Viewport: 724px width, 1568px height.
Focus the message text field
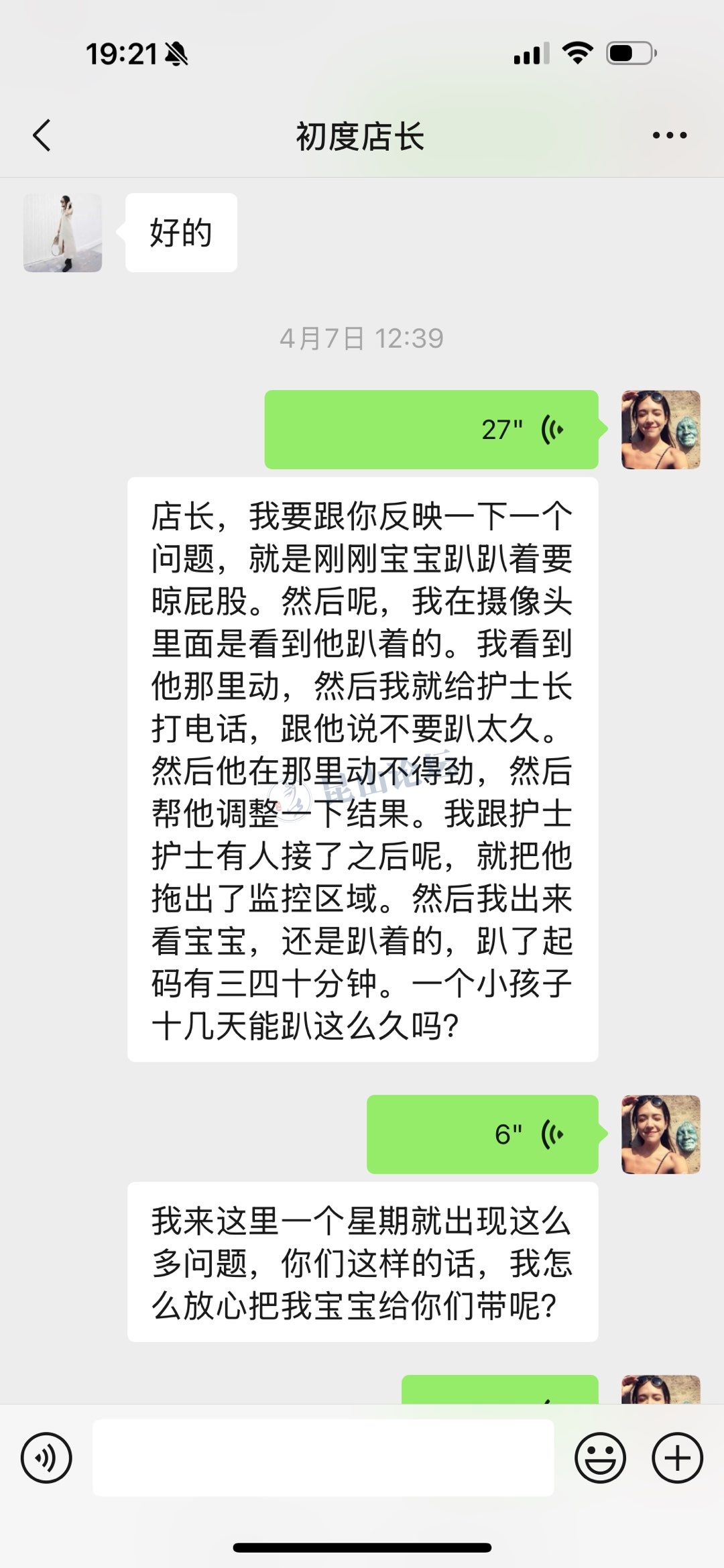[323, 1457]
